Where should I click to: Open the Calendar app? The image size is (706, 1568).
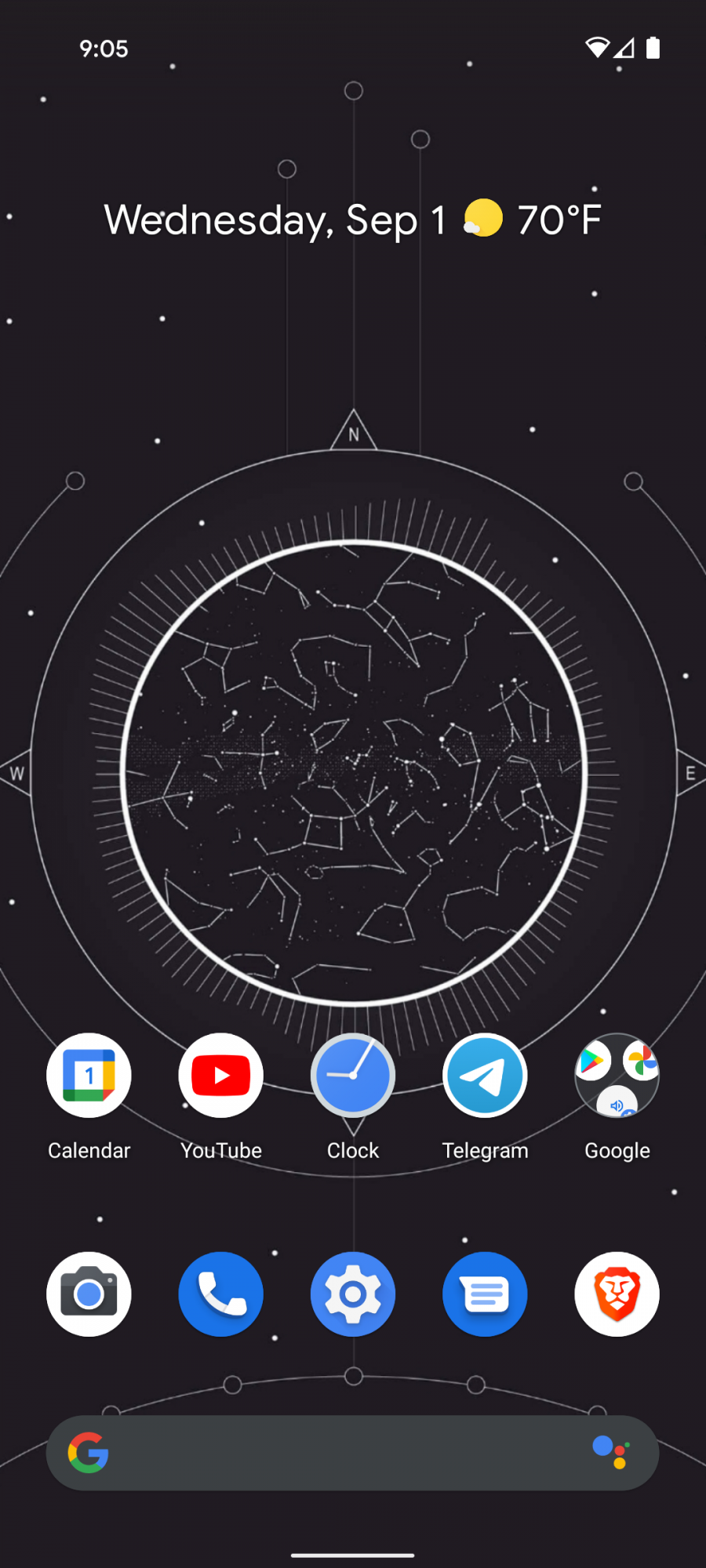(89, 1075)
